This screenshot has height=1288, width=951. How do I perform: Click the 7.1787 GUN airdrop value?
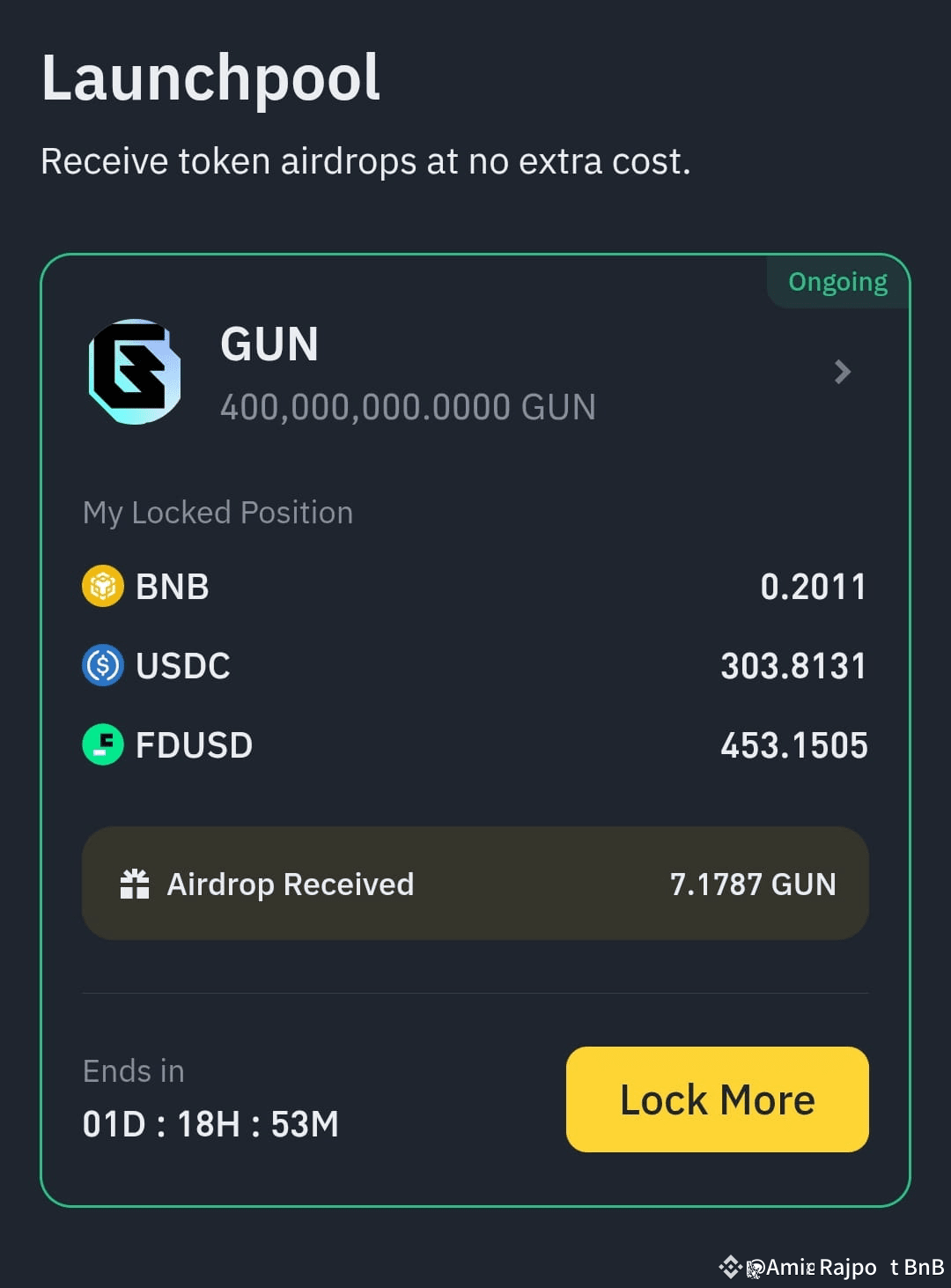click(754, 884)
